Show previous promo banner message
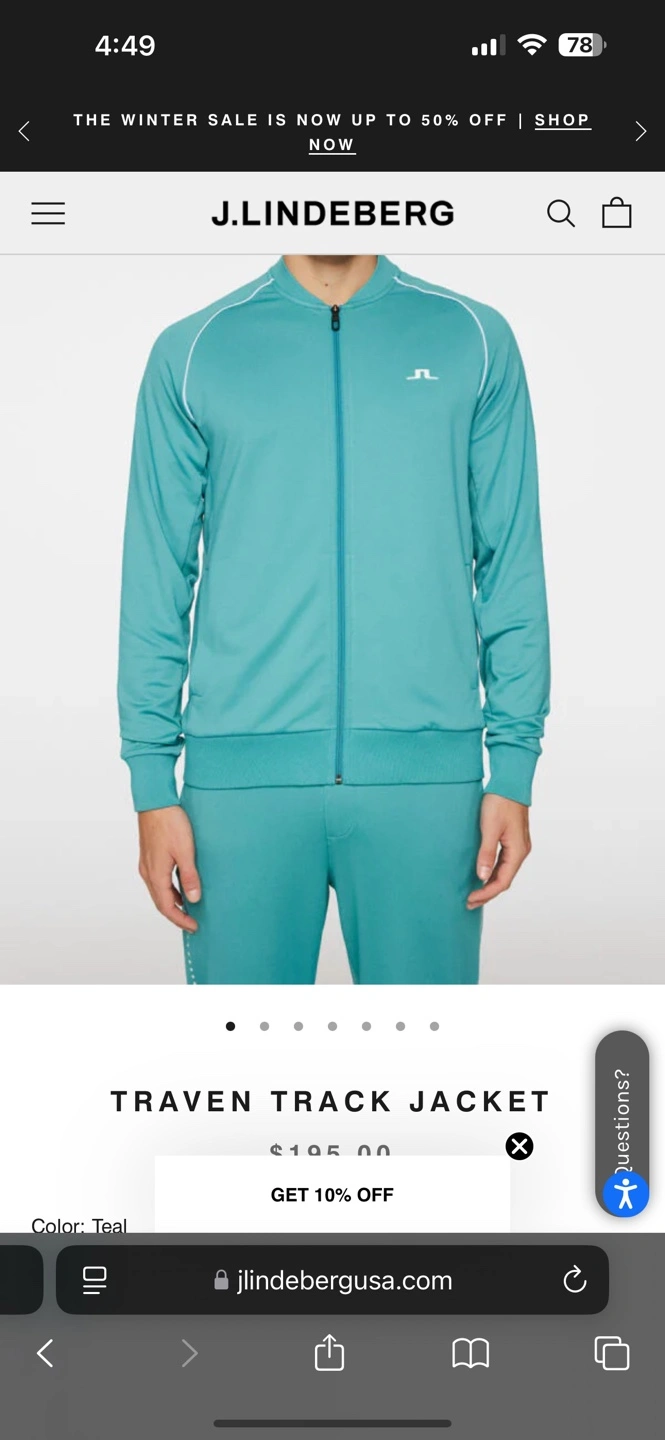This screenshot has height=1440, width=665. 24,132
